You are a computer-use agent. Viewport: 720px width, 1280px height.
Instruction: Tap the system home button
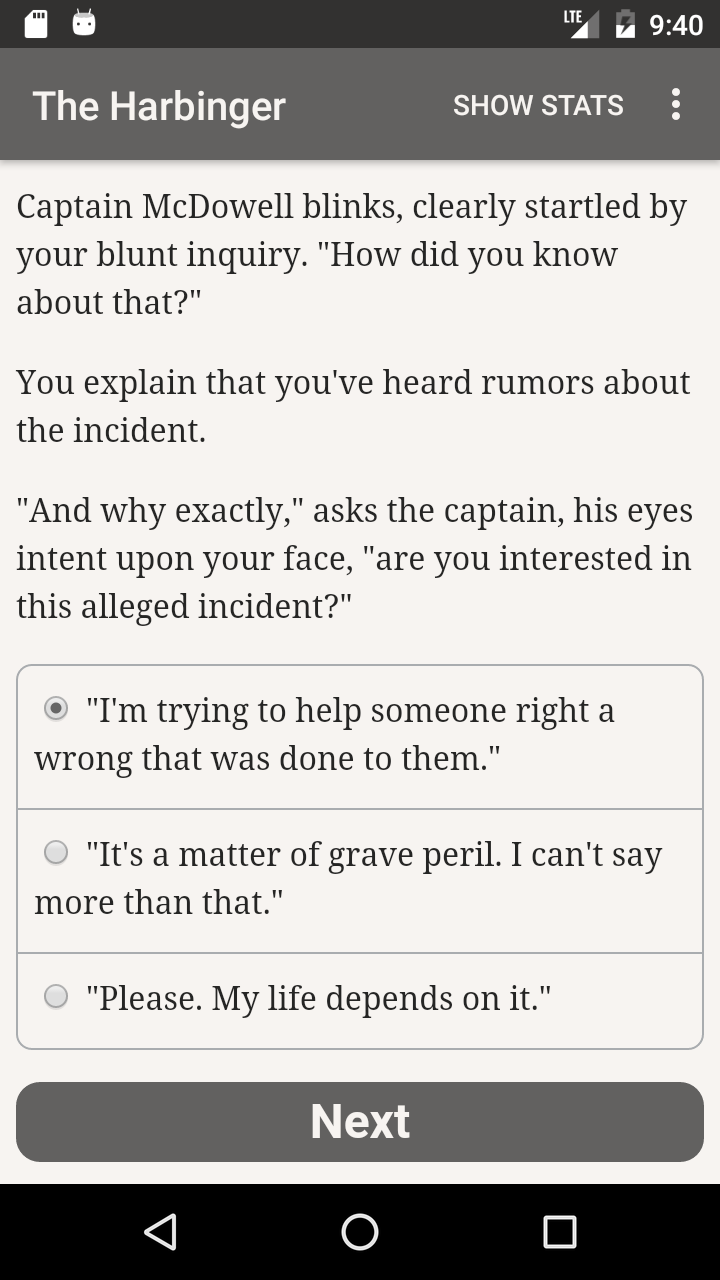(x=360, y=1232)
